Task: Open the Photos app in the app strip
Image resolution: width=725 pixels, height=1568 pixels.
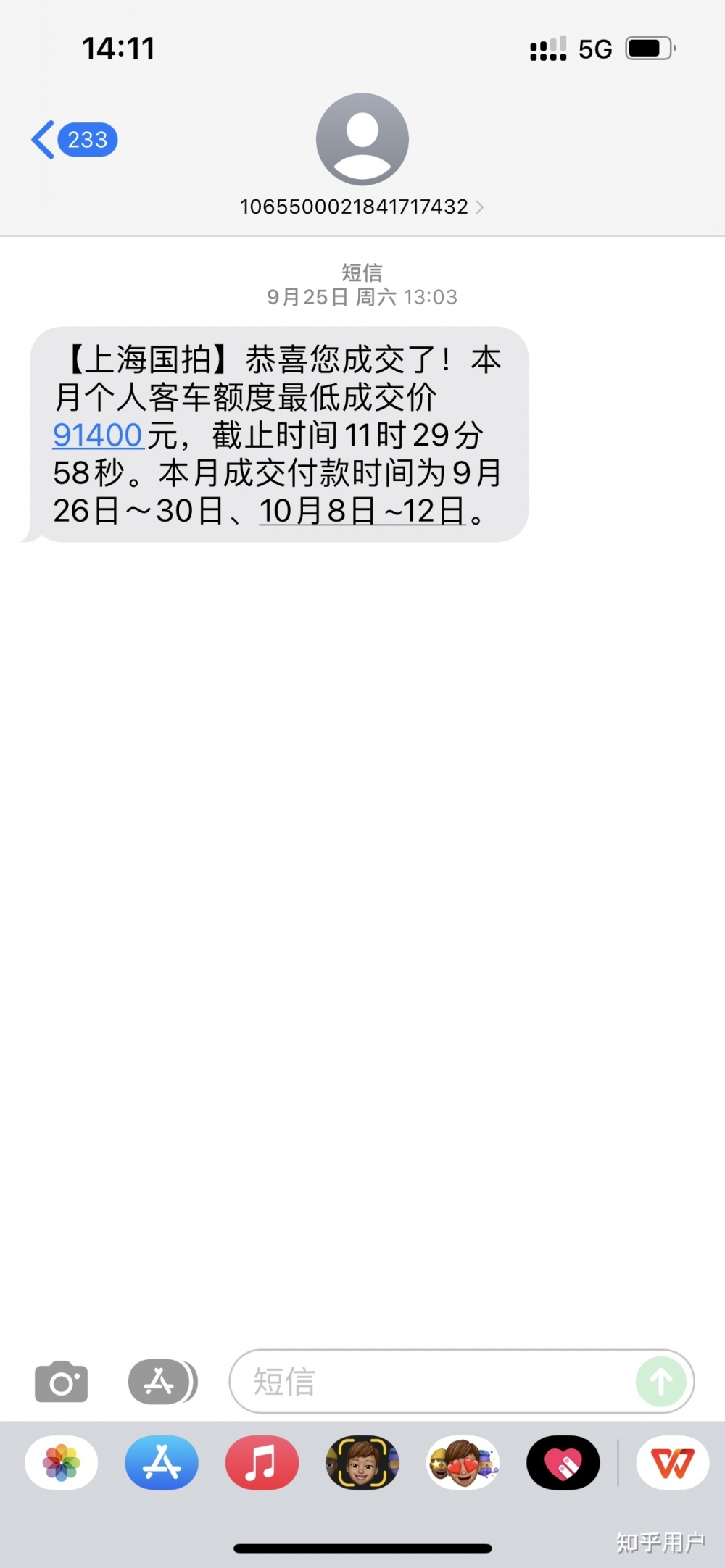Action: tap(62, 1463)
